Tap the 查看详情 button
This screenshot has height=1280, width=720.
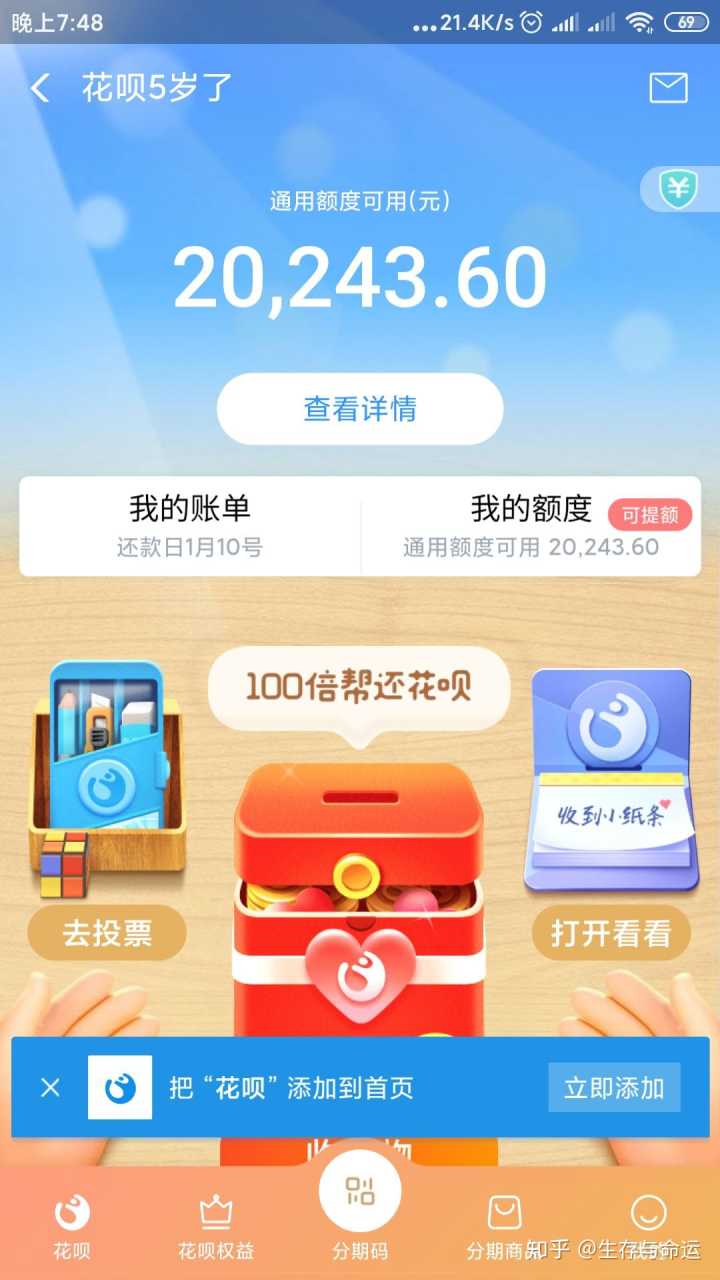pos(360,409)
